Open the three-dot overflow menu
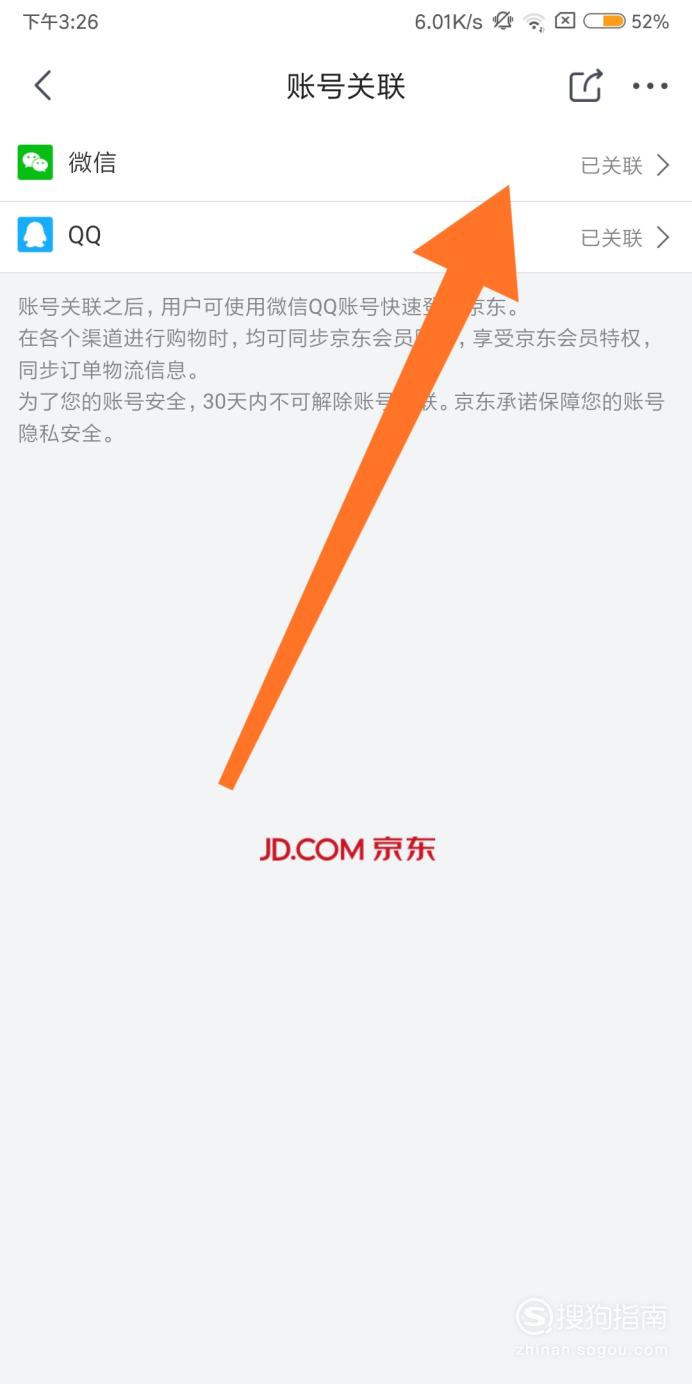 coord(650,86)
